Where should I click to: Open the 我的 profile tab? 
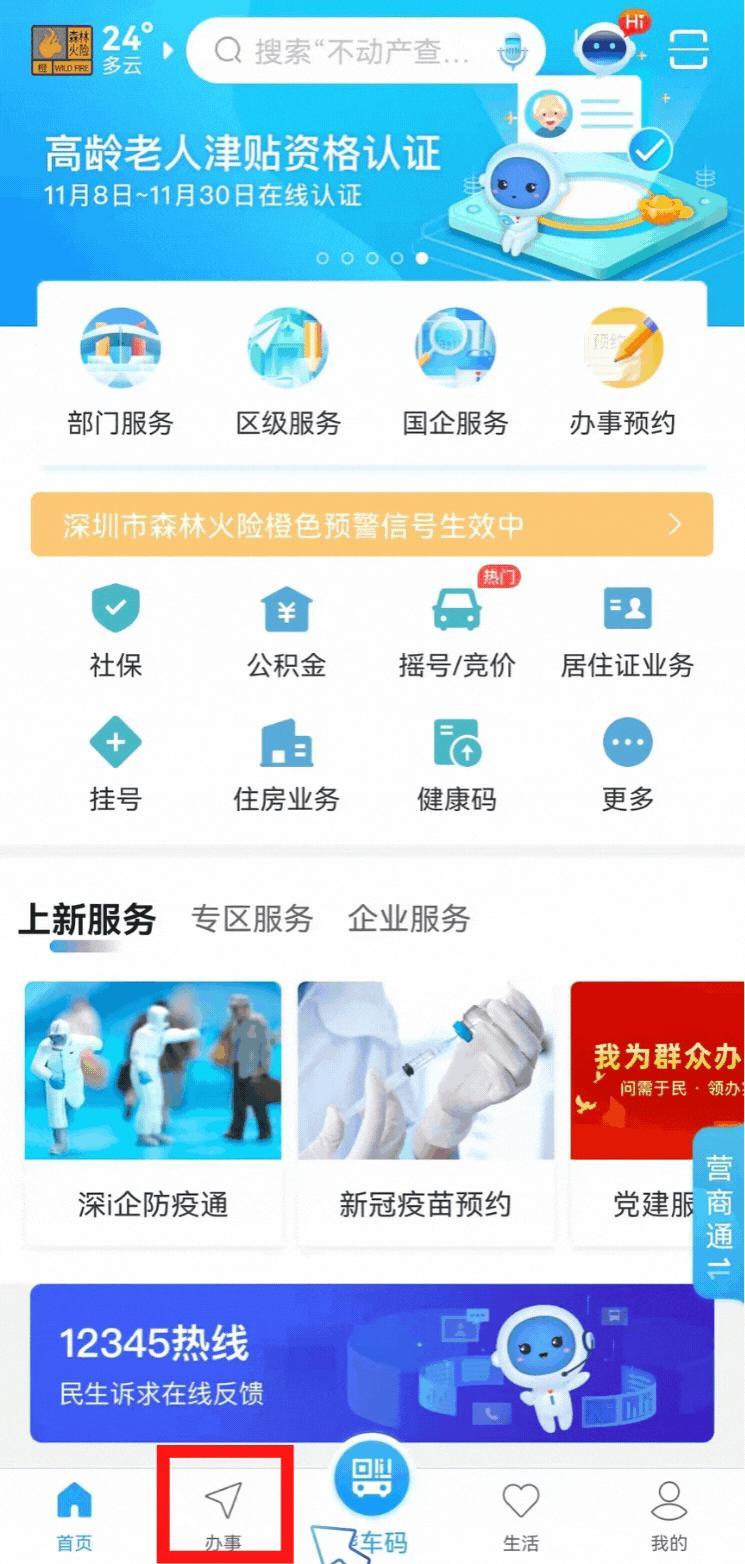(668, 1515)
